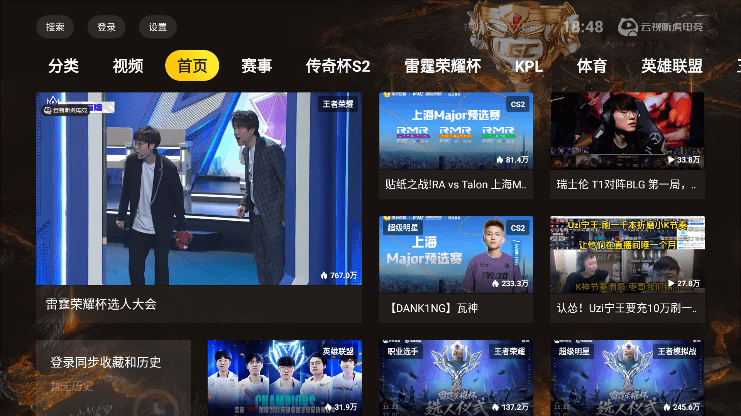Switch to the 体育 tab
This screenshot has height=416, width=741.
(592, 66)
